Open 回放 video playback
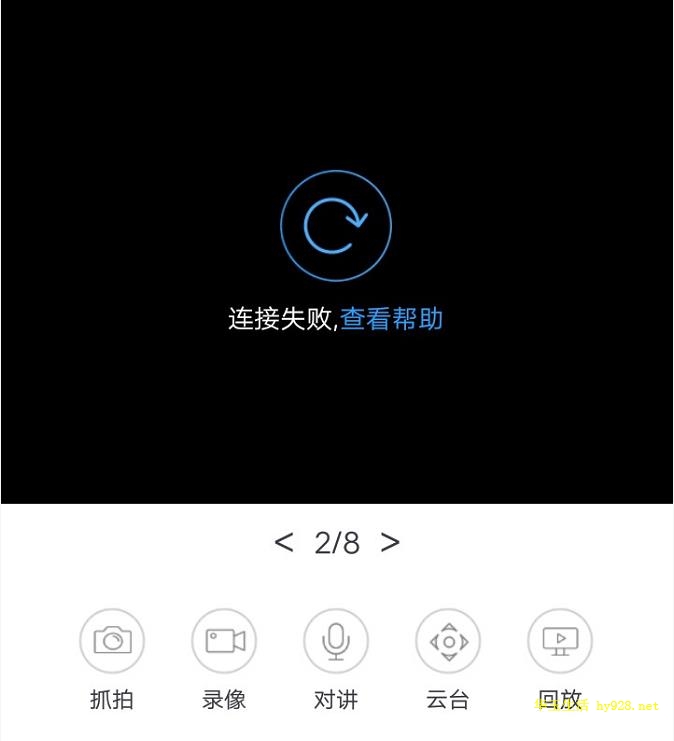Screen dimensions: 674x741 click(560, 641)
